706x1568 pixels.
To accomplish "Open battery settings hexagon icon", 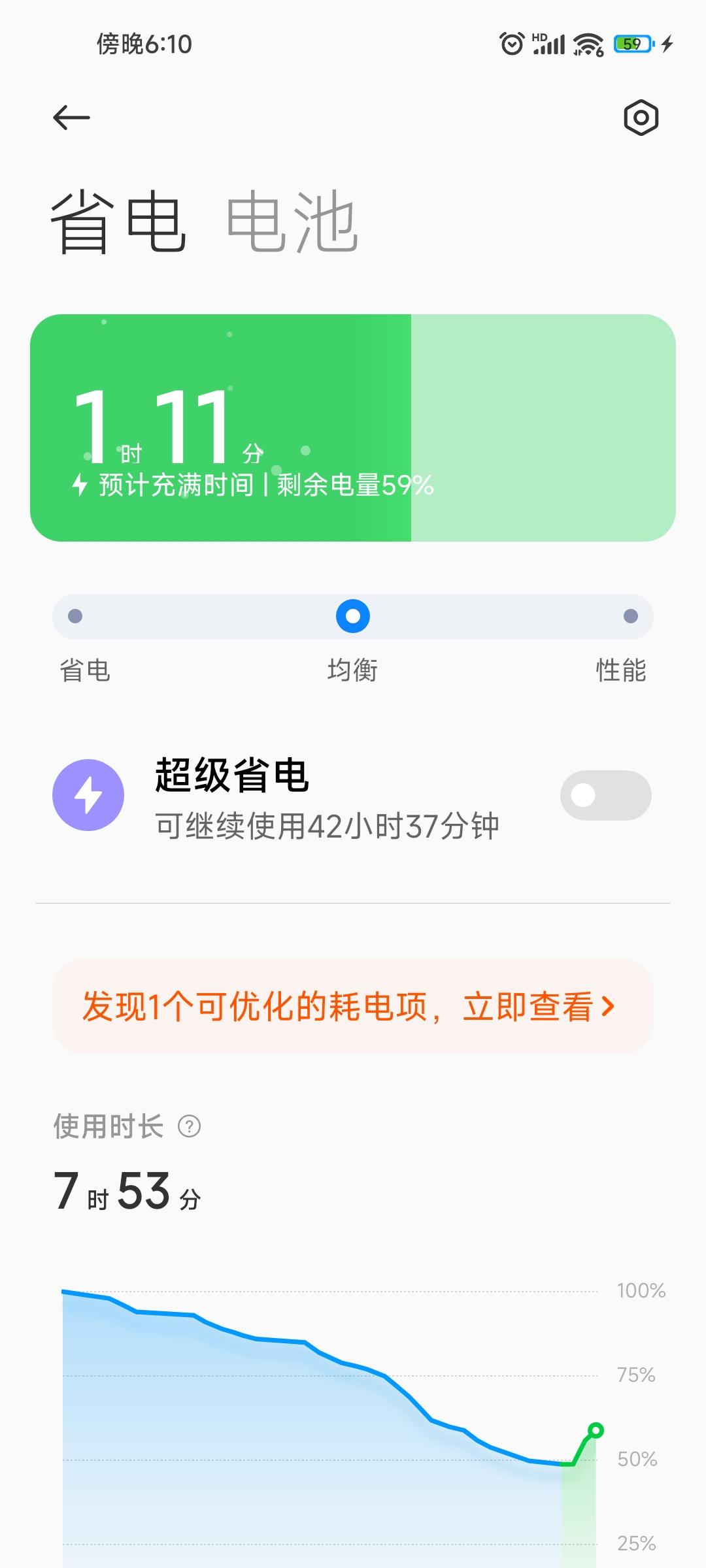I will 641,118.
